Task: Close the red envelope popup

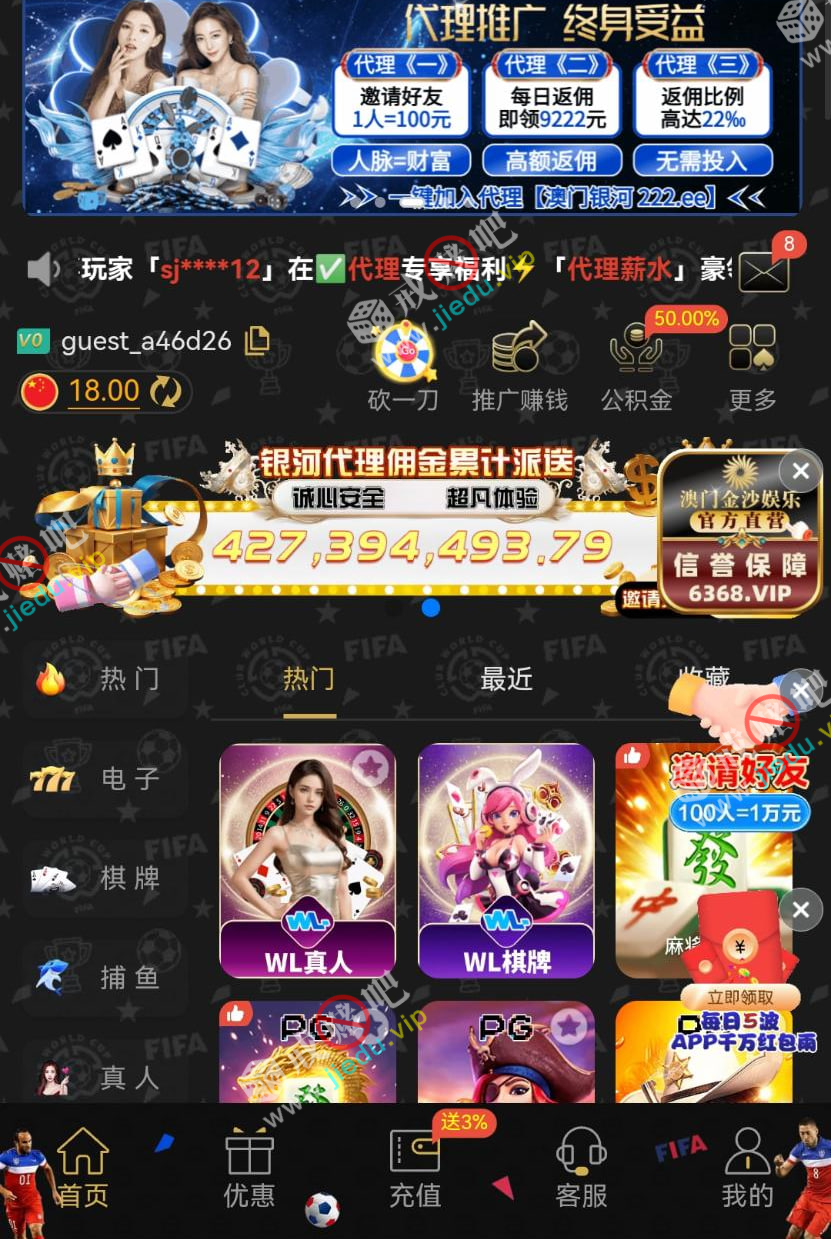Action: (x=800, y=910)
